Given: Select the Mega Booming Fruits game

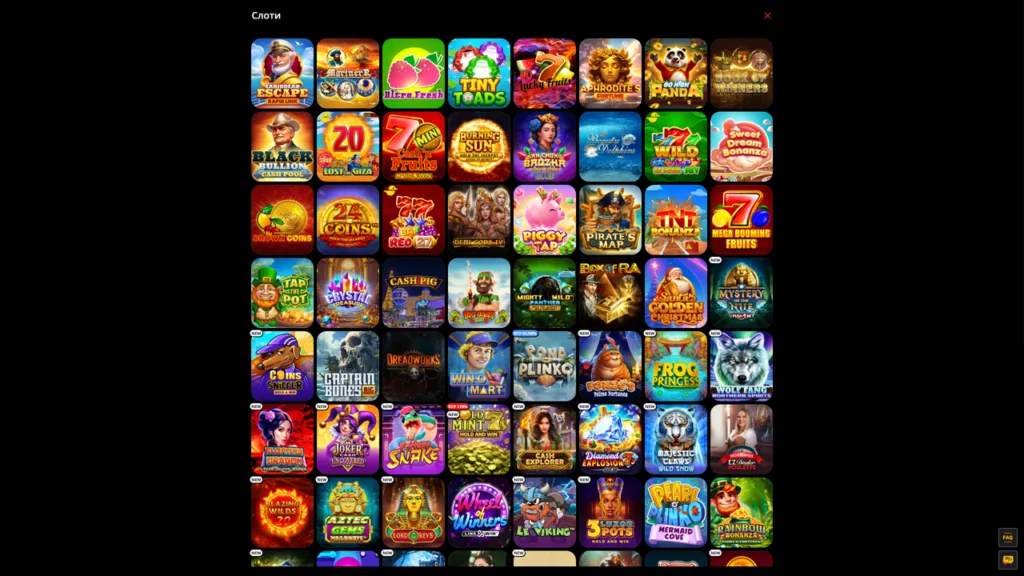Looking at the screenshot, I should (741, 219).
